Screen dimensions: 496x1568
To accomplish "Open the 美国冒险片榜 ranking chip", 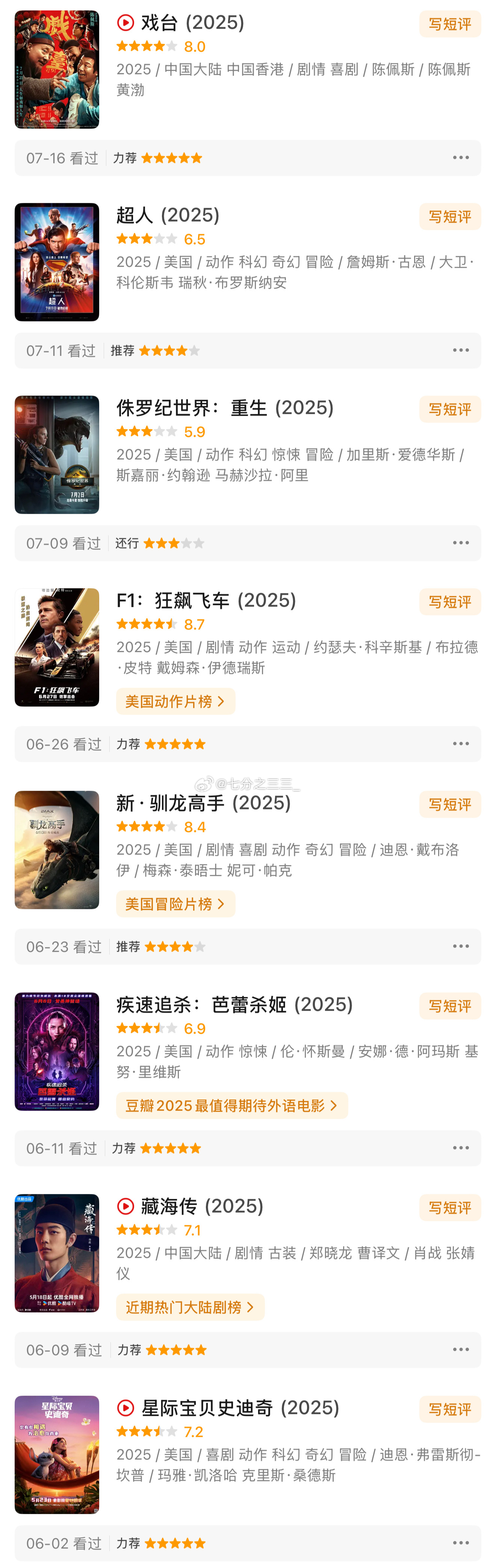I will click(x=175, y=904).
